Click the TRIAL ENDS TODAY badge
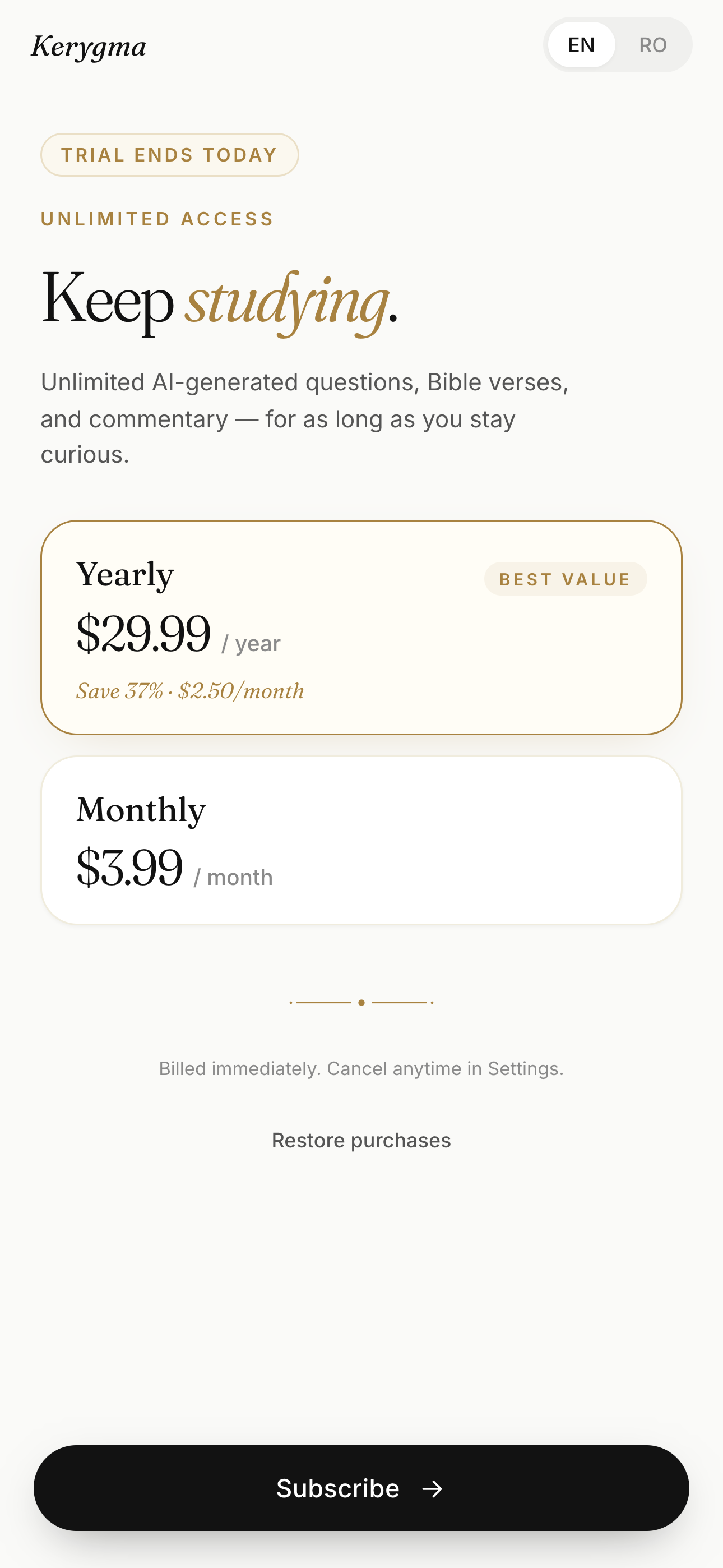The width and height of the screenshot is (723, 1568). tap(169, 155)
